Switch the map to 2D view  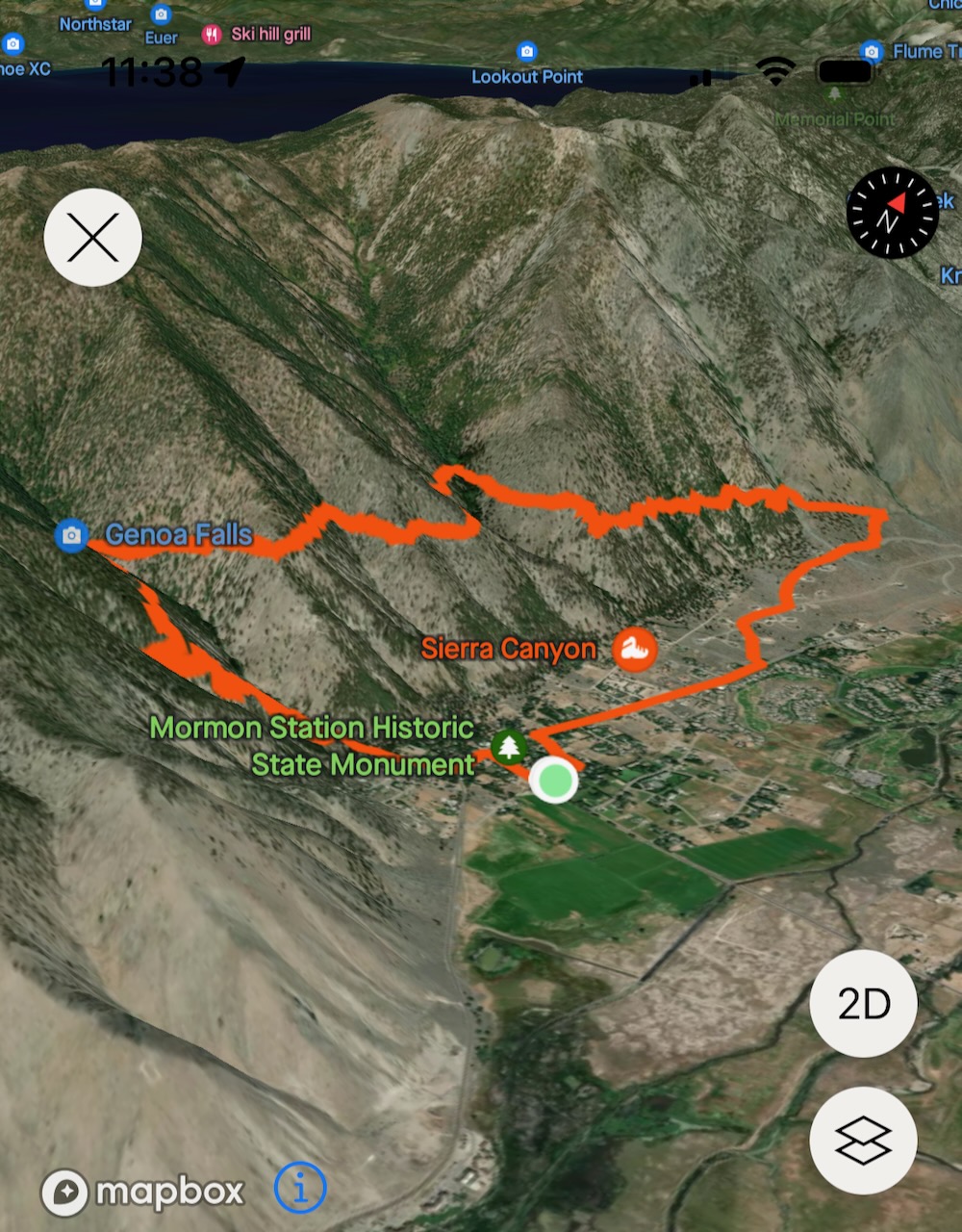pos(863,1004)
